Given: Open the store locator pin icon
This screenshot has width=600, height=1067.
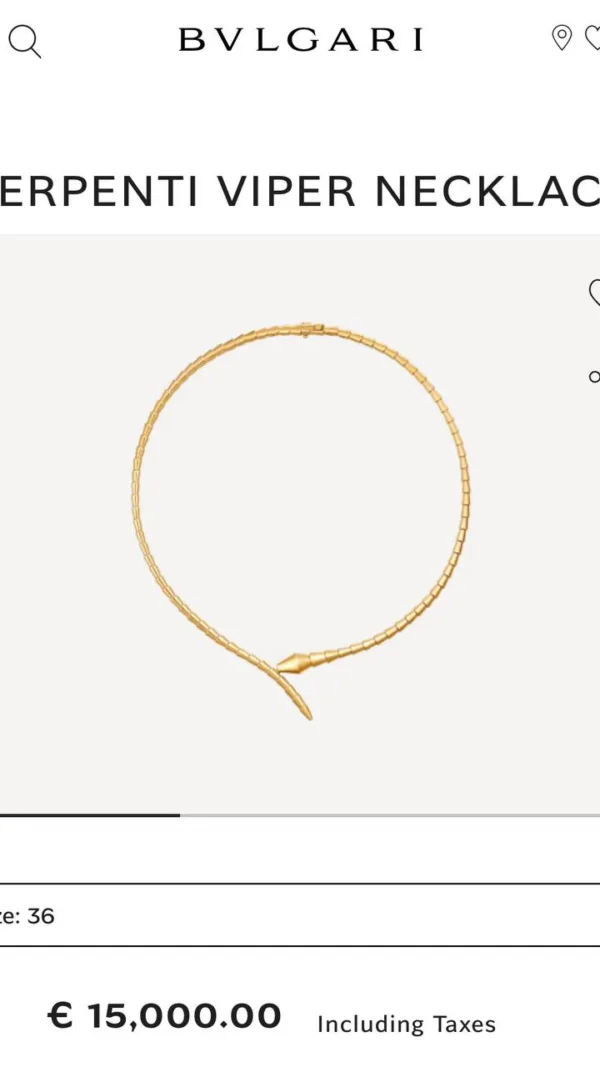Looking at the screenshot, I should click(562, 38).
